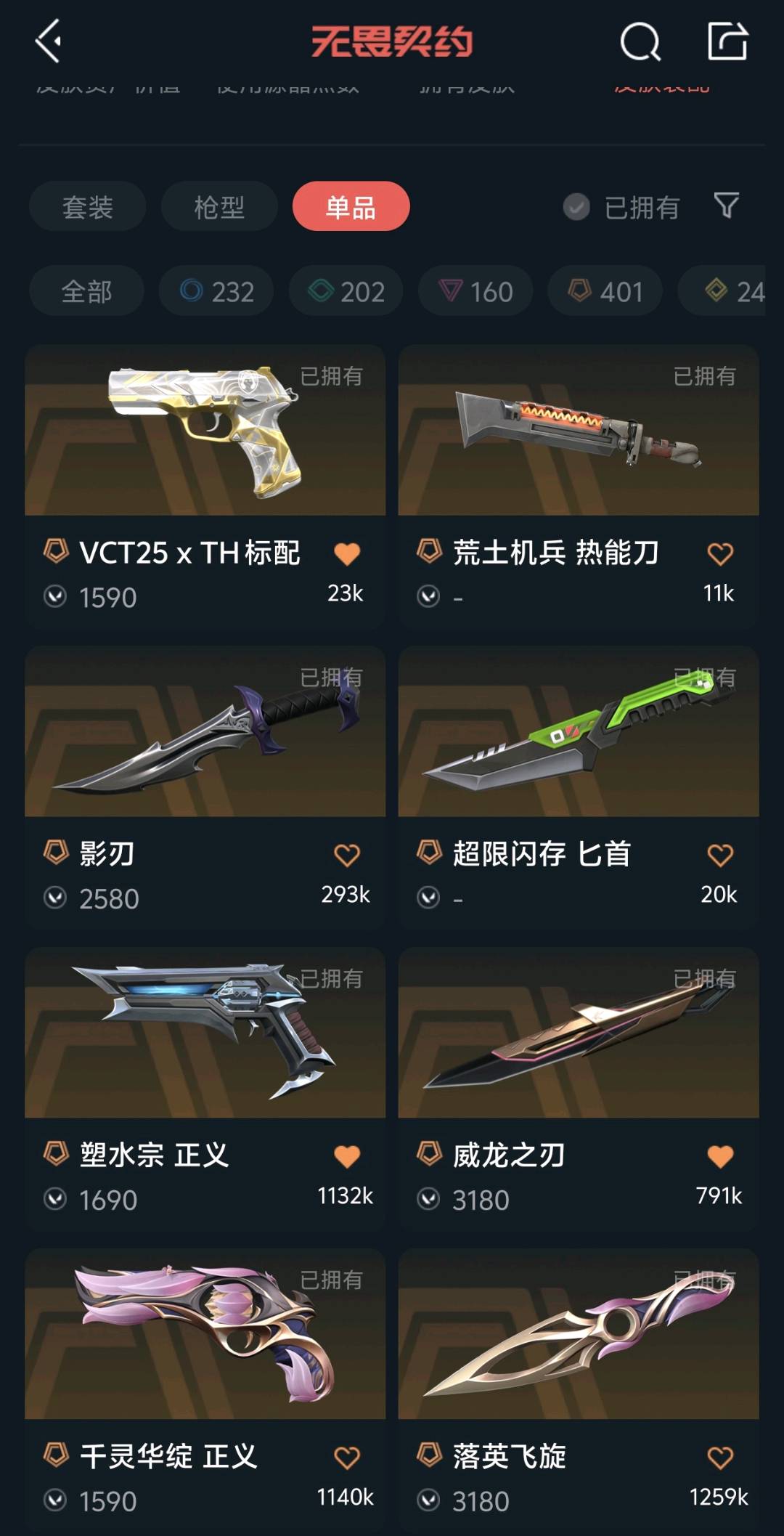The height and width of the screenshot is (1536, 784).
Task: Unlike the 塑水宗 正义 skin
Action: pos(347,1156)
